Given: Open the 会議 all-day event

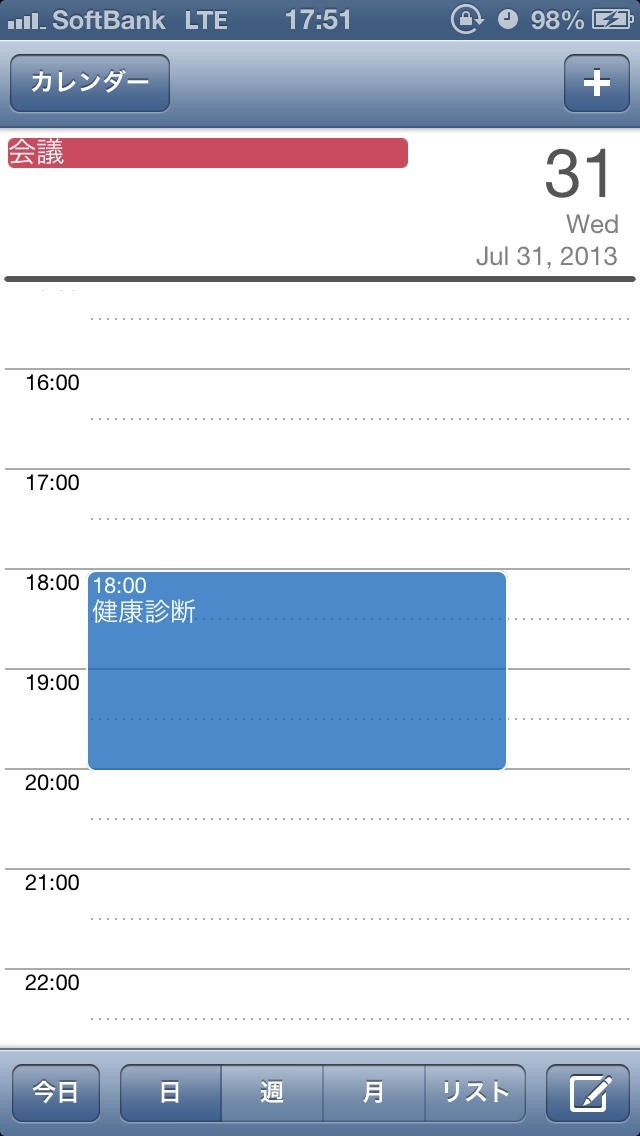Looking at the screenshot, I should [x=207, y=153].
